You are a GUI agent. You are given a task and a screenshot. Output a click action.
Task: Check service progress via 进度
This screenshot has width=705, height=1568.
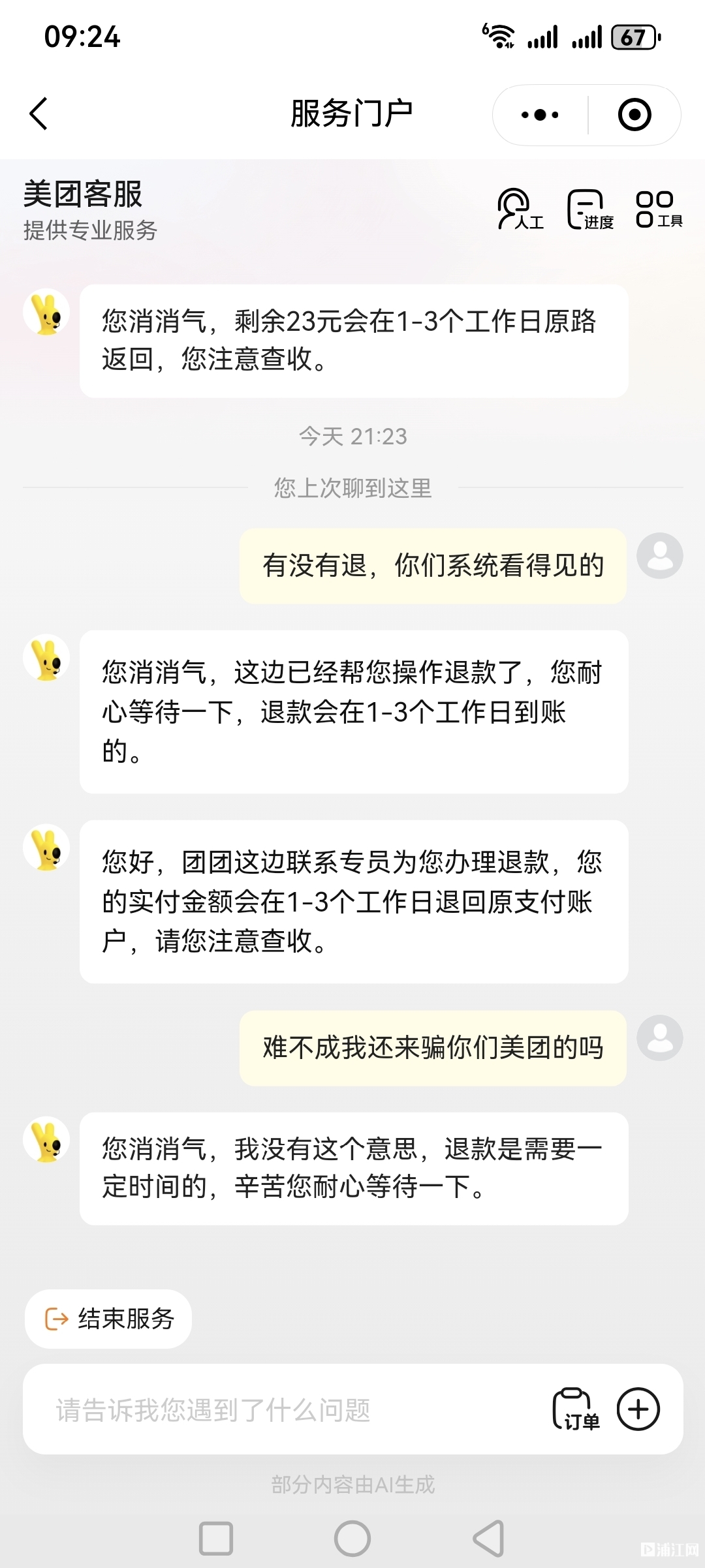point(589,209)
